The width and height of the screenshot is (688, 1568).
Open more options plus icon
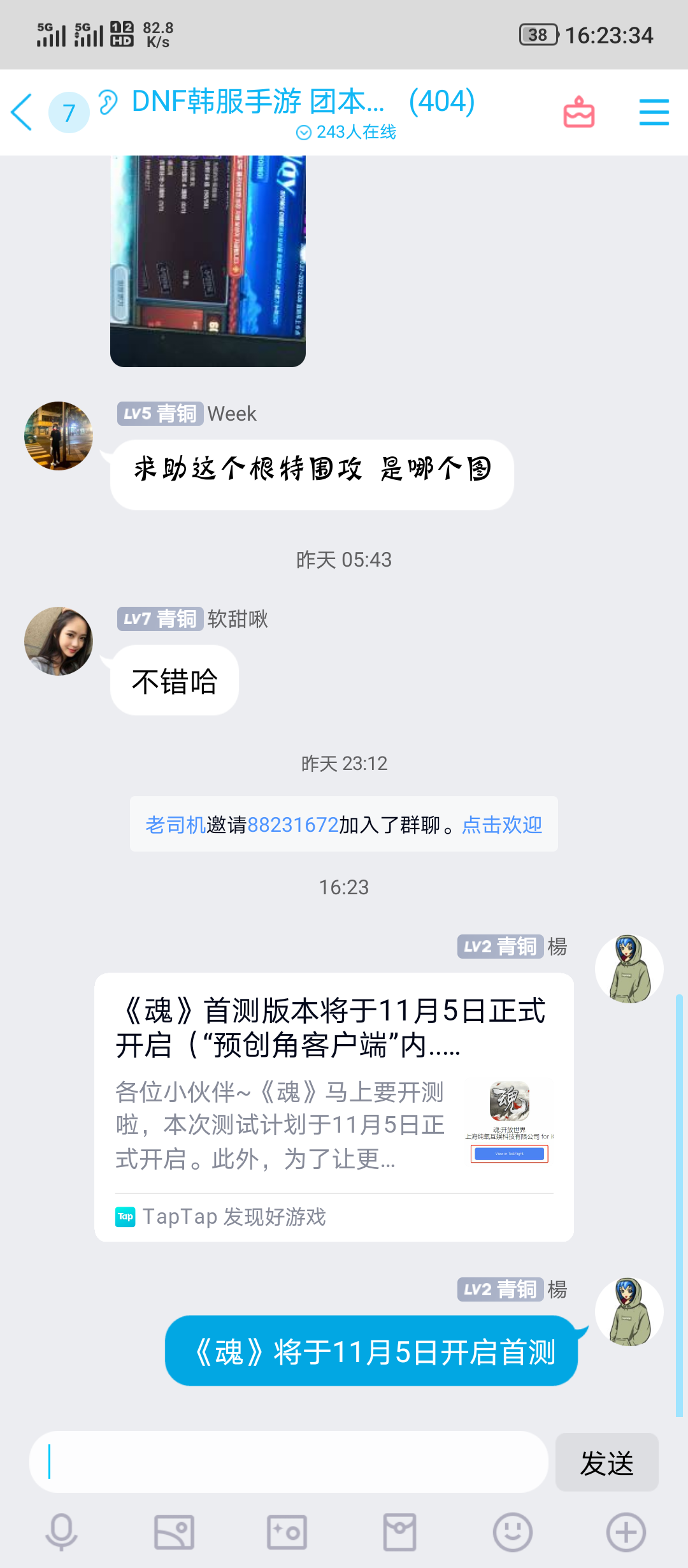[626, 1532]
